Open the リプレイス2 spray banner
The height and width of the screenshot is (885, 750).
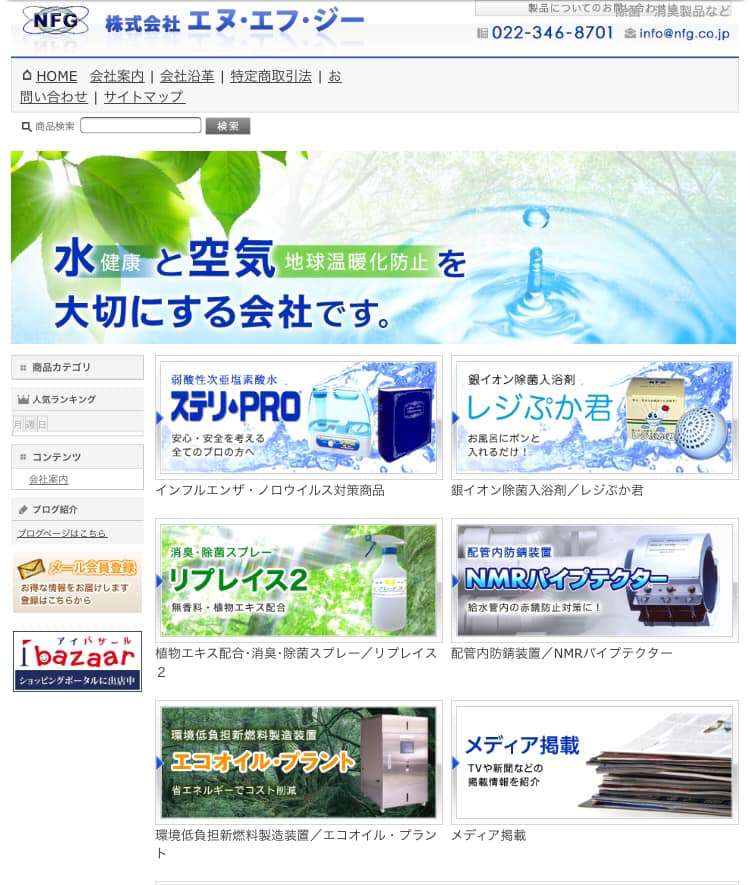tap(298, 580)
